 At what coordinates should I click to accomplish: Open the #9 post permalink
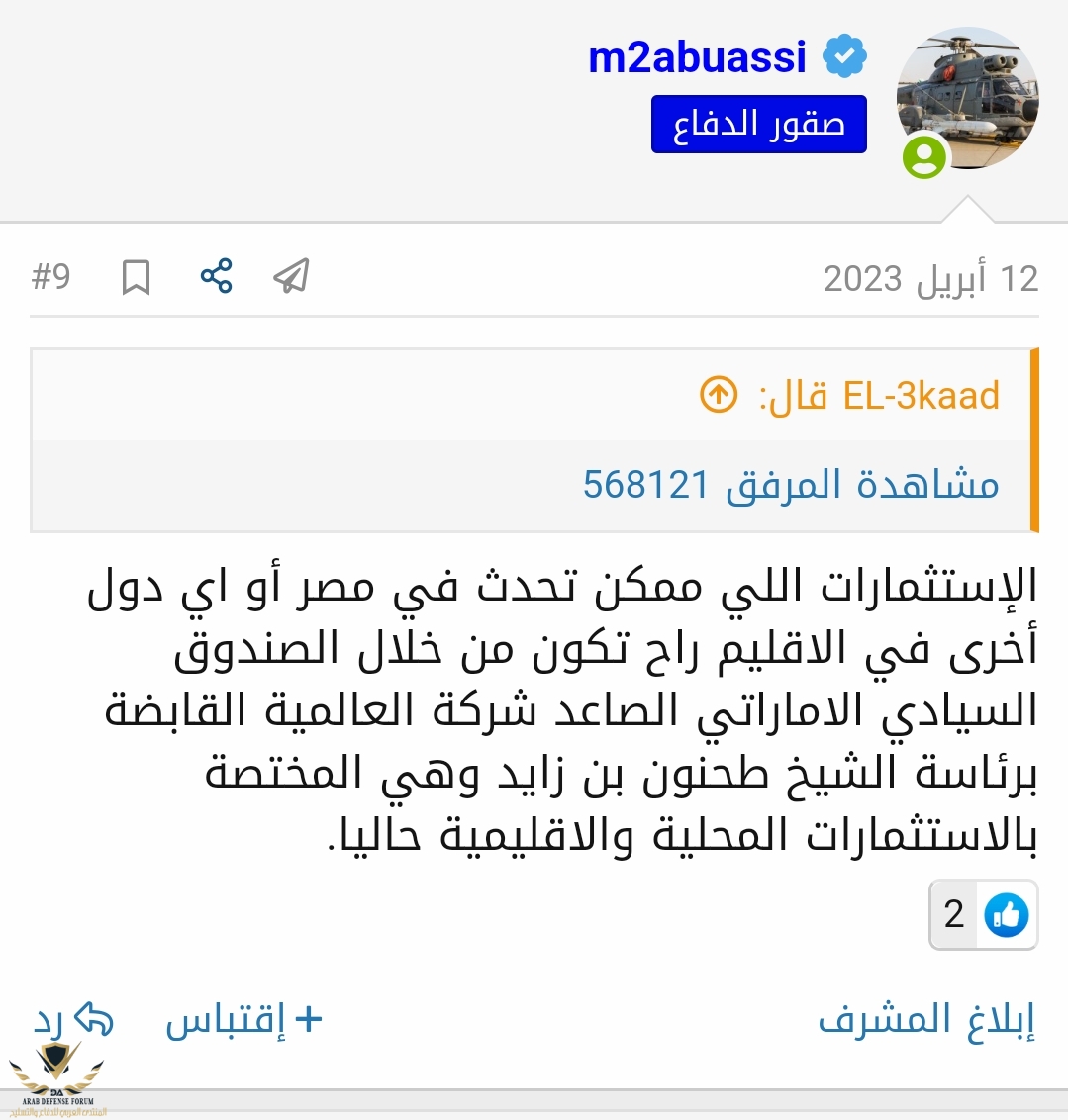click(x=51, y=276)
